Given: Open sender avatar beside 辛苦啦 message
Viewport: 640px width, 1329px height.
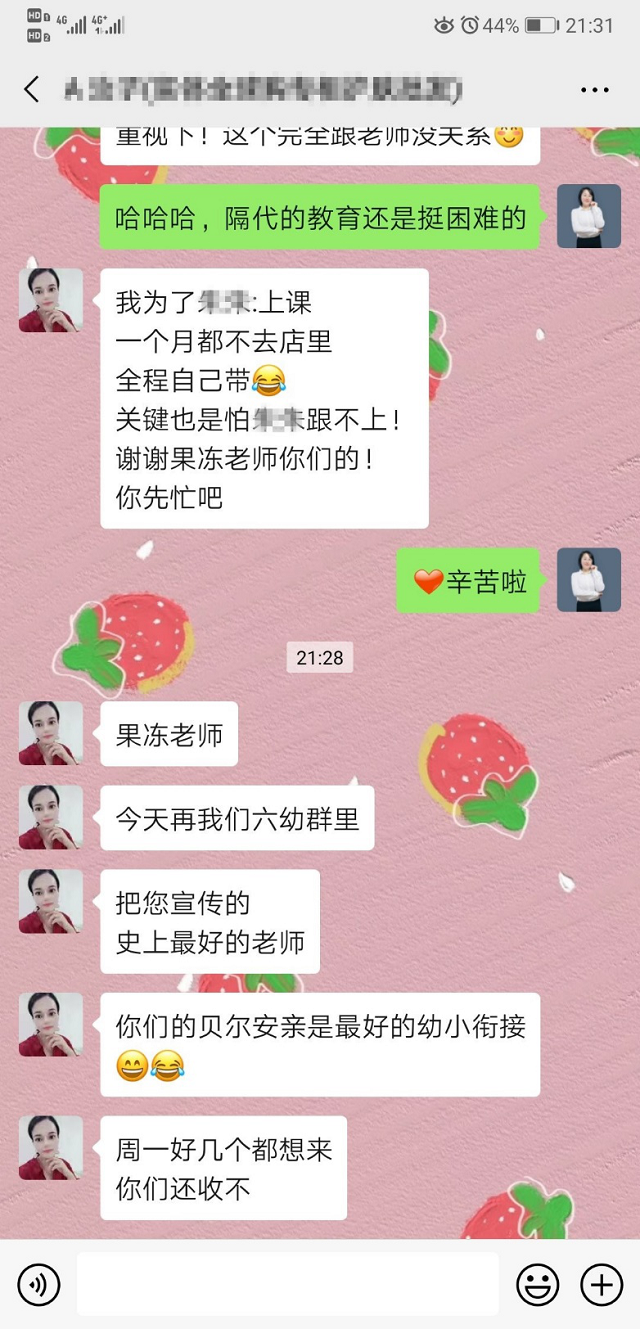Looking at the screenshot, I should pyautogui.click(x=589, y=580).
